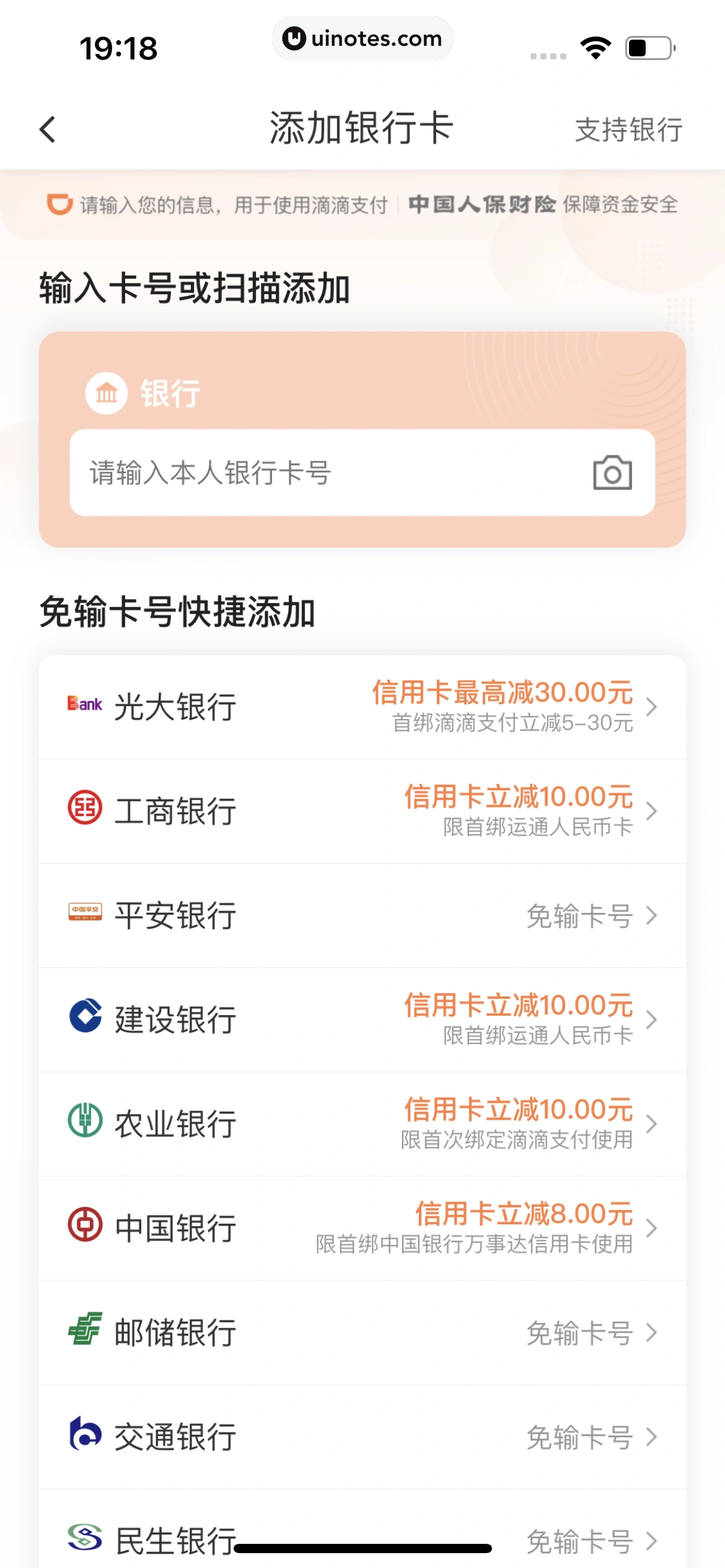
Task: Open 平安银行 quick add
Action: point(362,915)
